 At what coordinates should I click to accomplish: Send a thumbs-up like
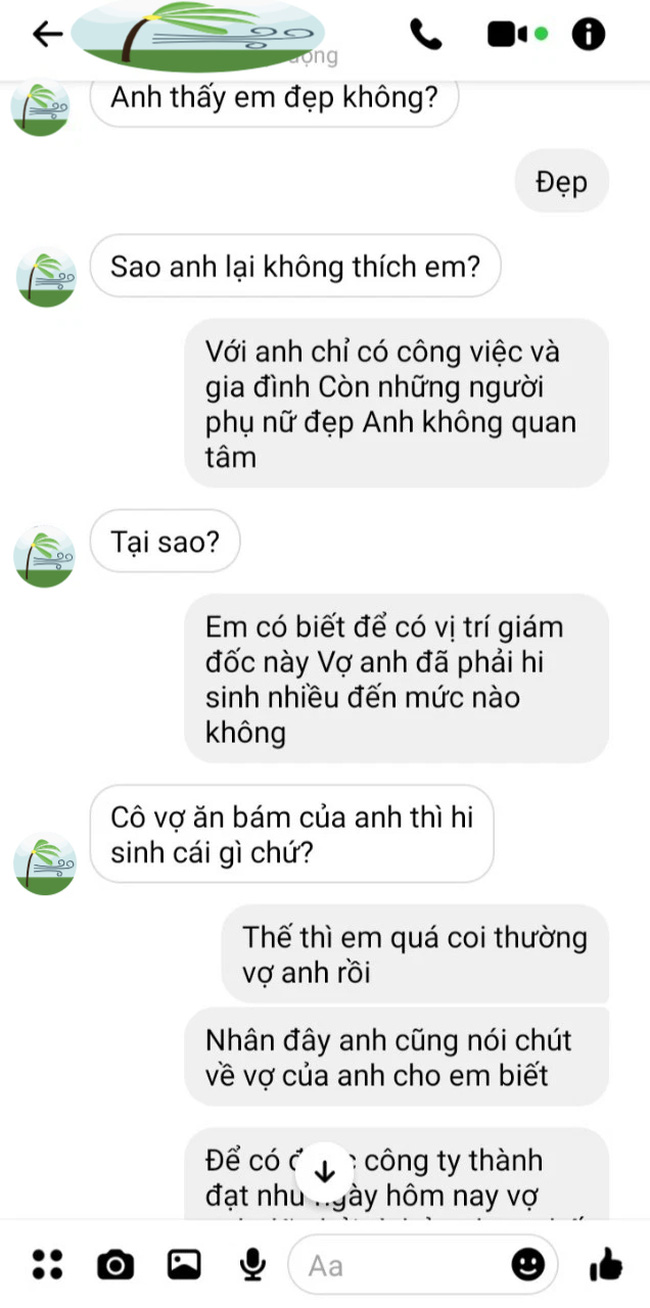(x=606, y=1264)
